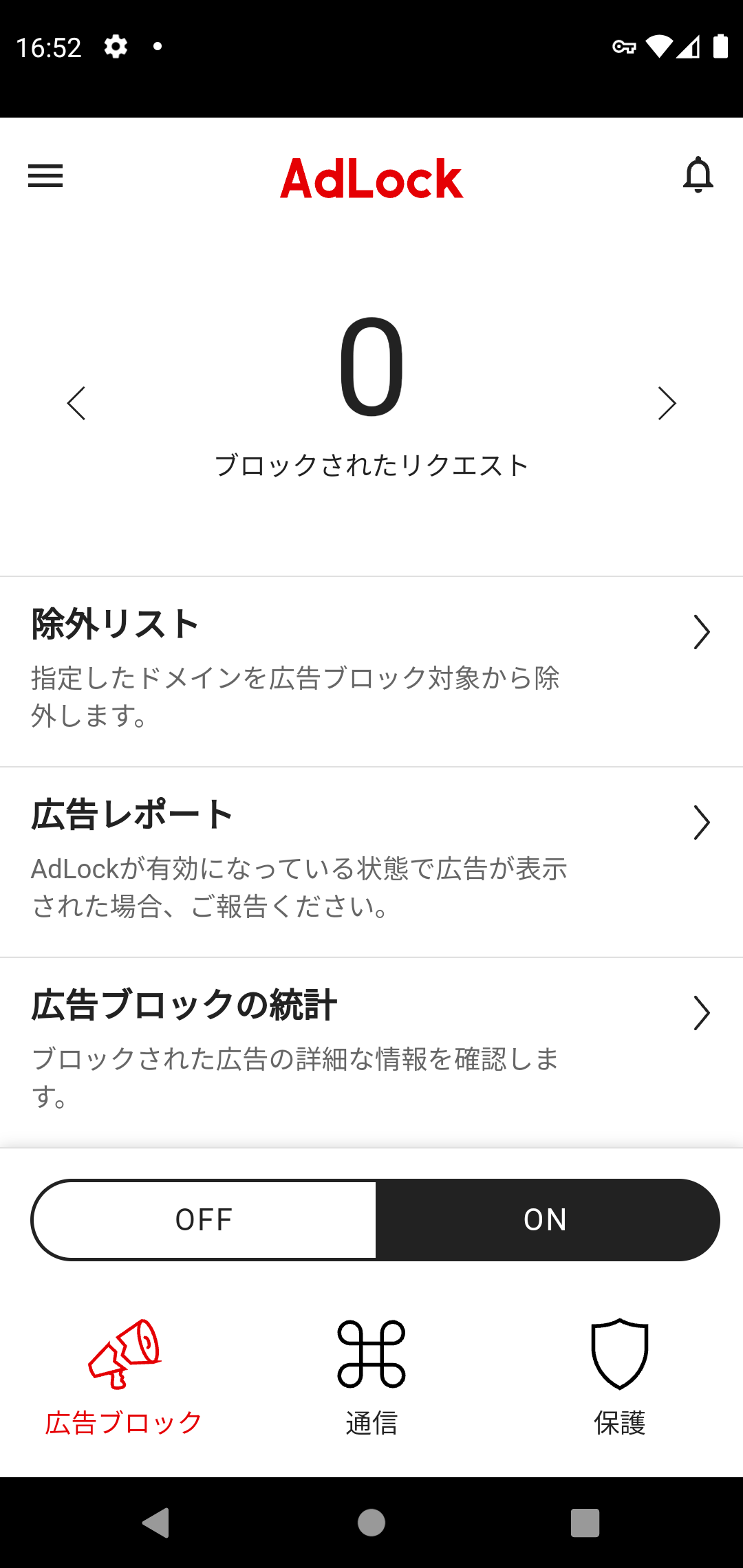Switch ad blocking to OFF
This screenshot has height=1568, width=743.
204,1220
